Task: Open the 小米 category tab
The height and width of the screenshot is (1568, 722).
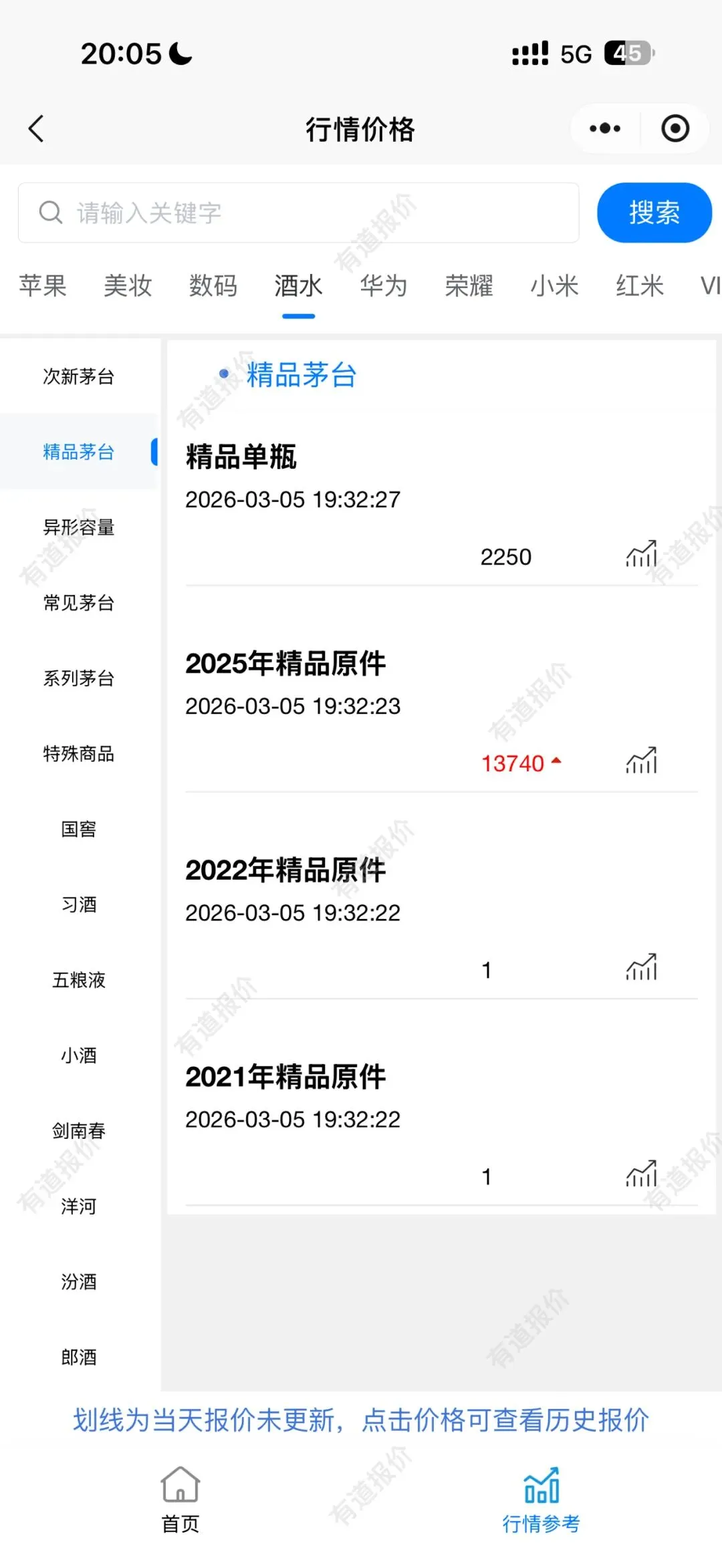Action: point(554,286)
